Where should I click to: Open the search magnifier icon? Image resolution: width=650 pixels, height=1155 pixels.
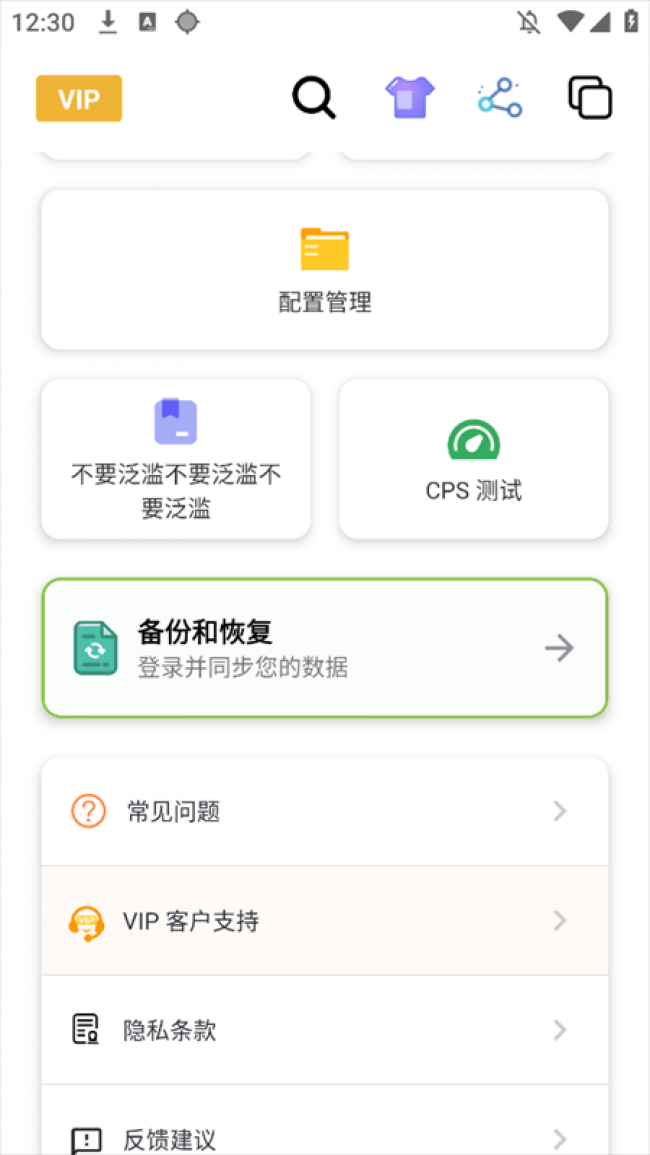point(313,98)
